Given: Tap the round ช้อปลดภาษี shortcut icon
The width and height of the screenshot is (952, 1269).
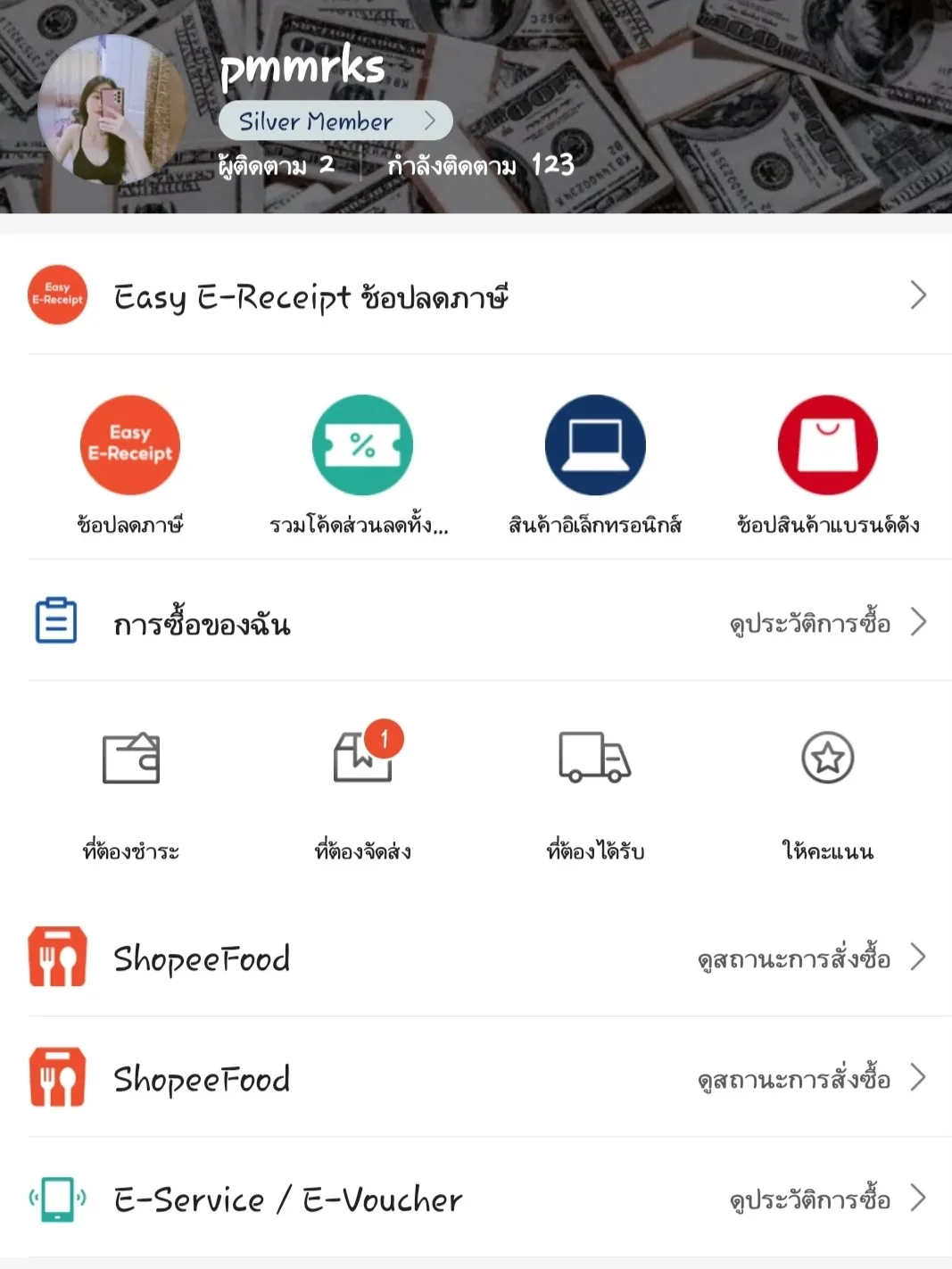Looking at the screenshot, I should click(130, 445).
